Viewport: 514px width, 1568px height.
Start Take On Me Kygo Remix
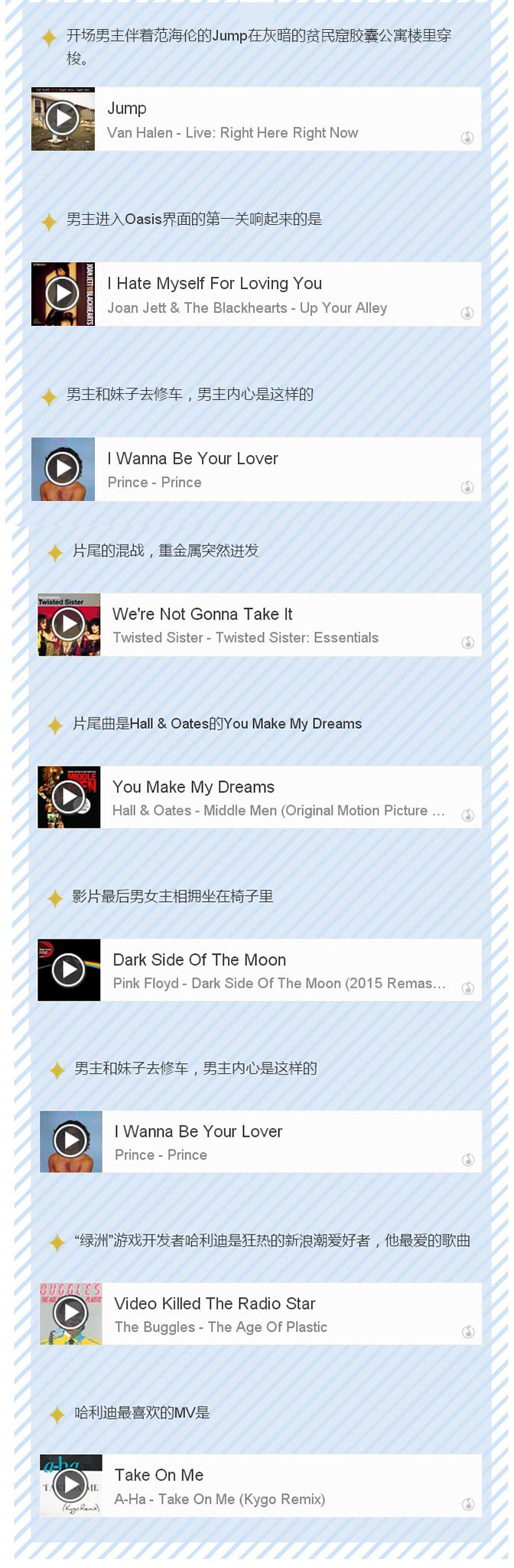[70, 1485]
